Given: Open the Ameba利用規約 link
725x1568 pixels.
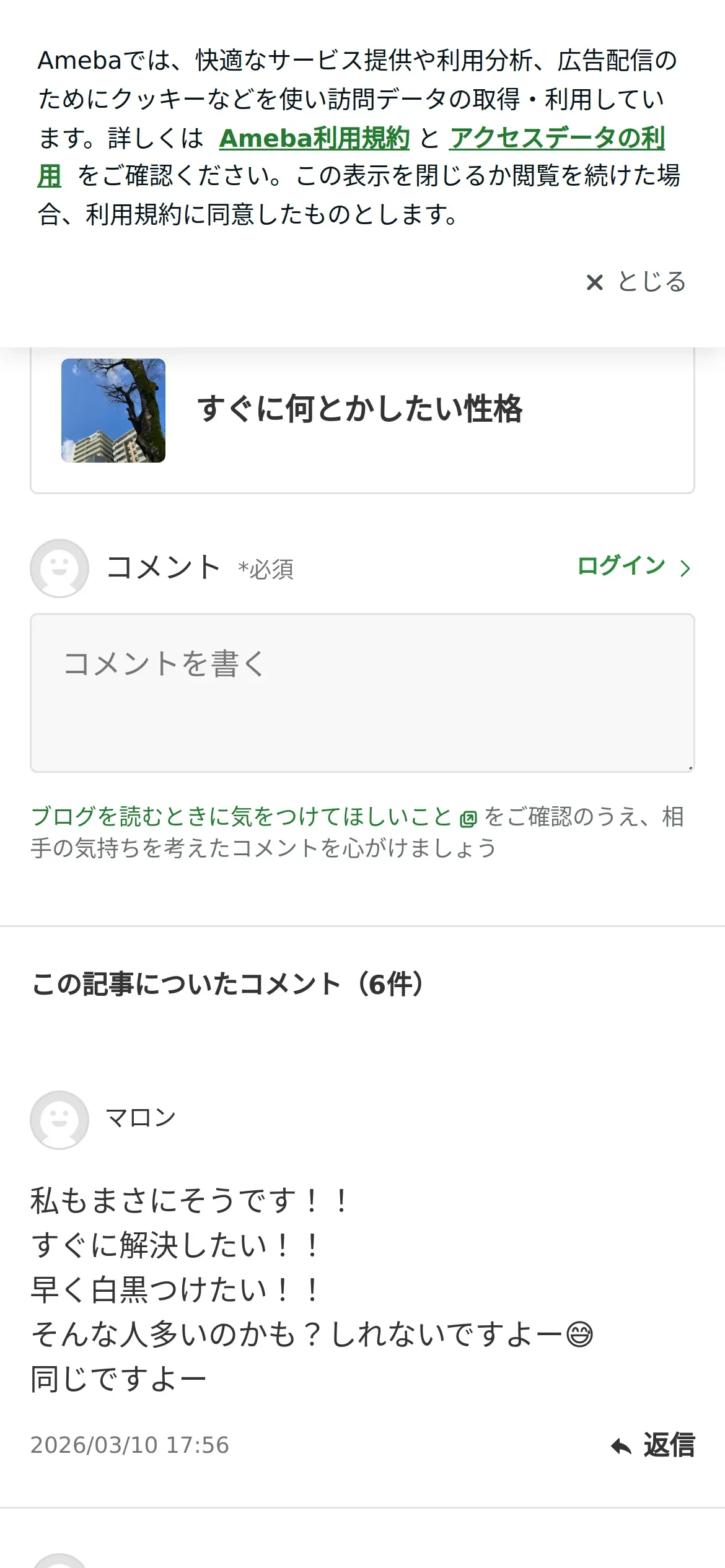Looking at the screenshot, I should pos(314,138).
